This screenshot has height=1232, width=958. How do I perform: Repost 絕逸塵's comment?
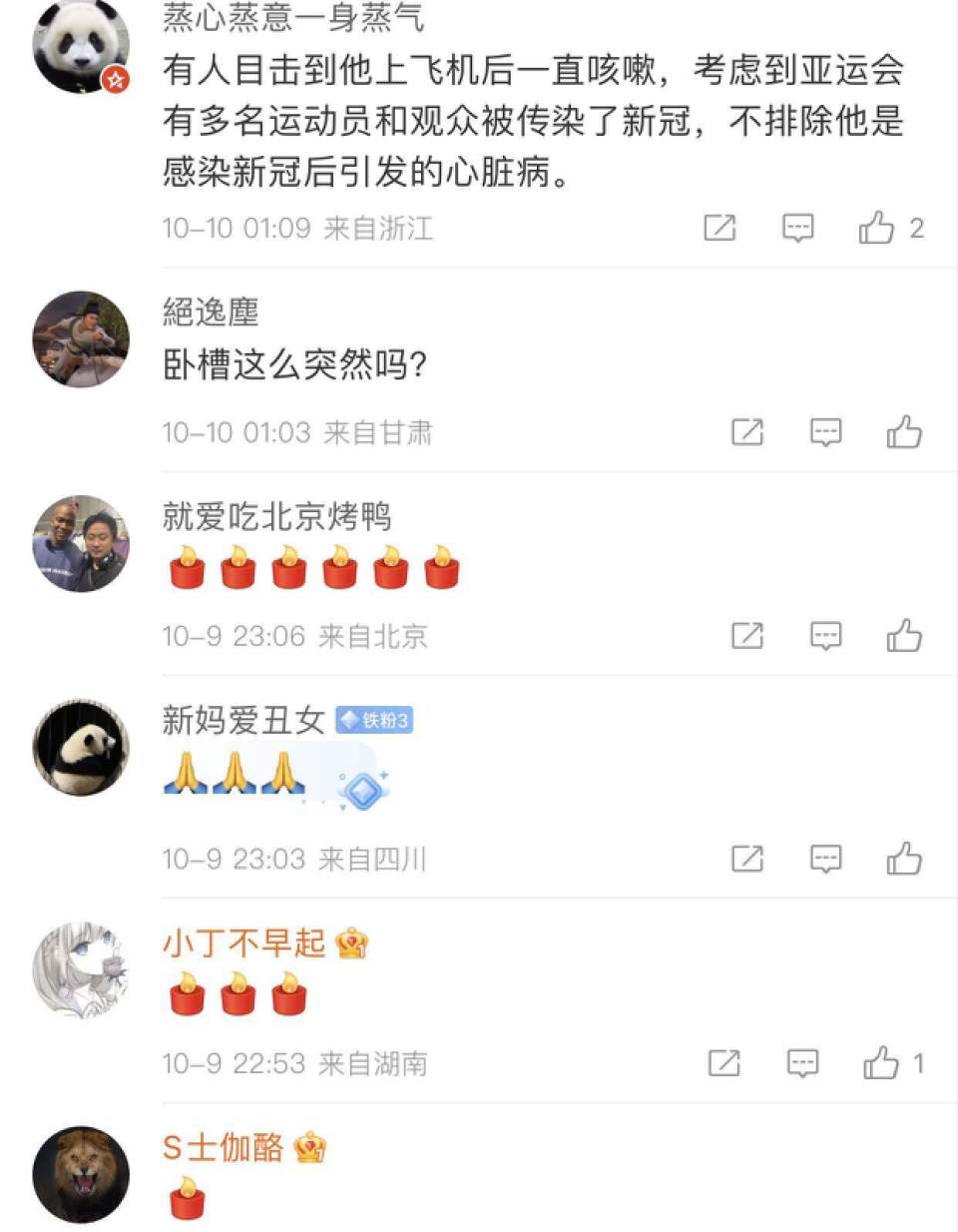(747, 432)
